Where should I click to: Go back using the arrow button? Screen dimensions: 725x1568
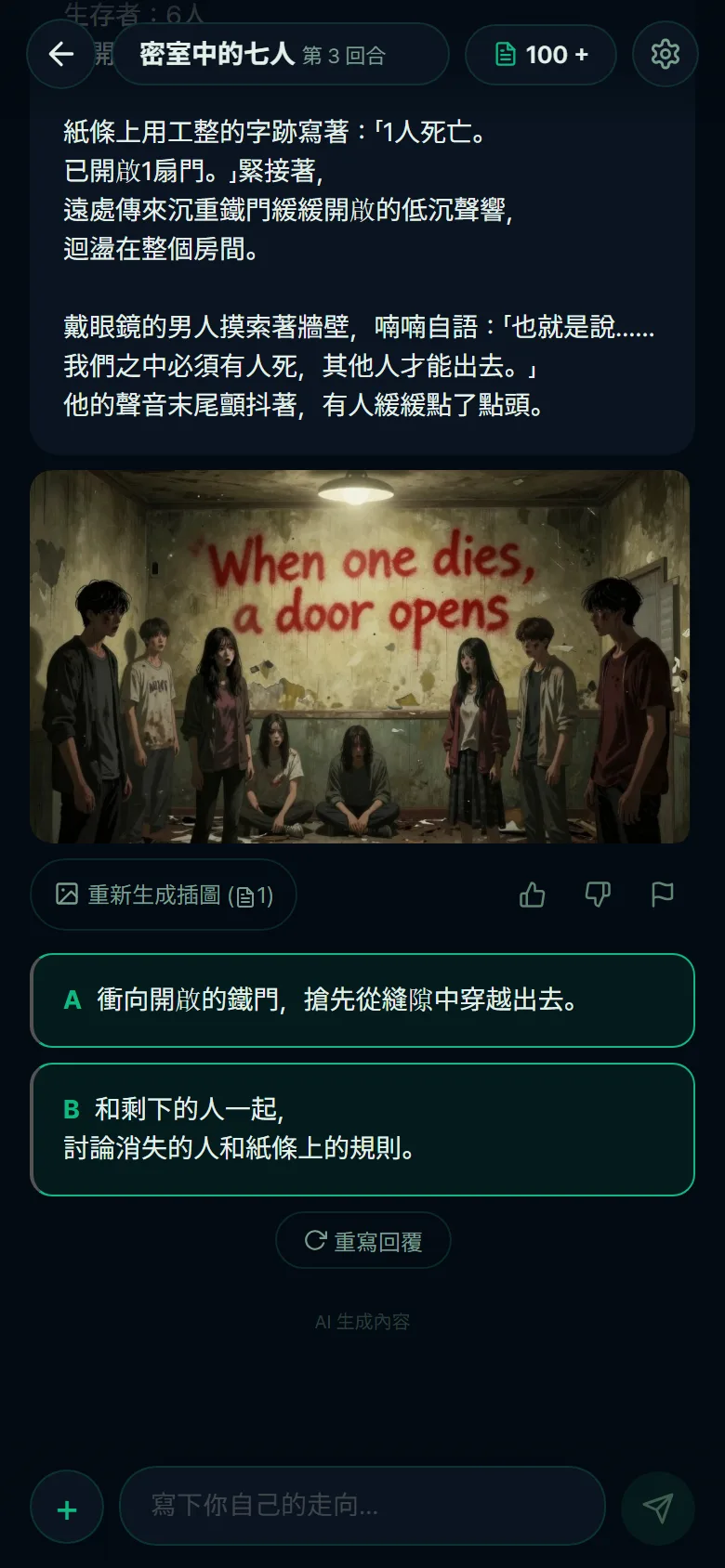61,54
